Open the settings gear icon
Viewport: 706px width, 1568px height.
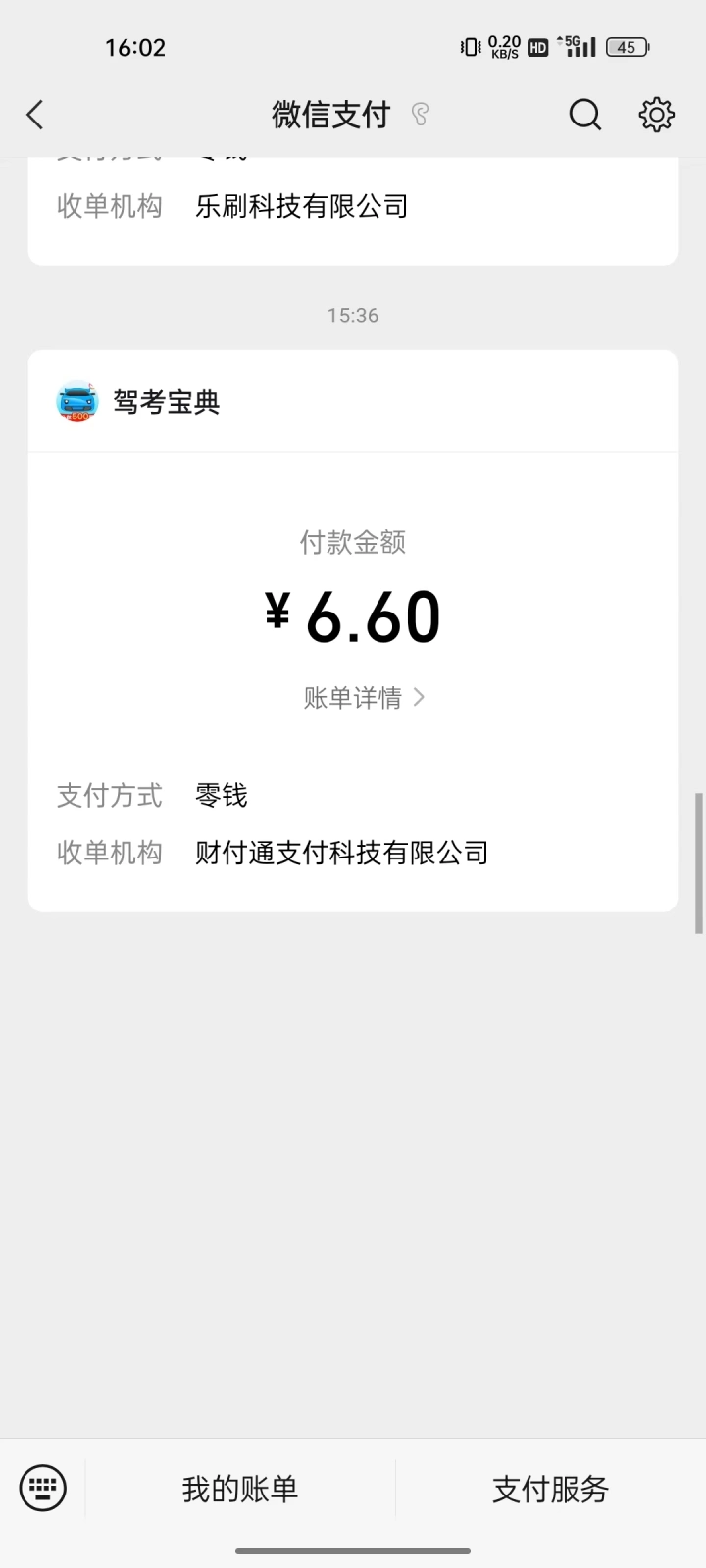[657, 115]
